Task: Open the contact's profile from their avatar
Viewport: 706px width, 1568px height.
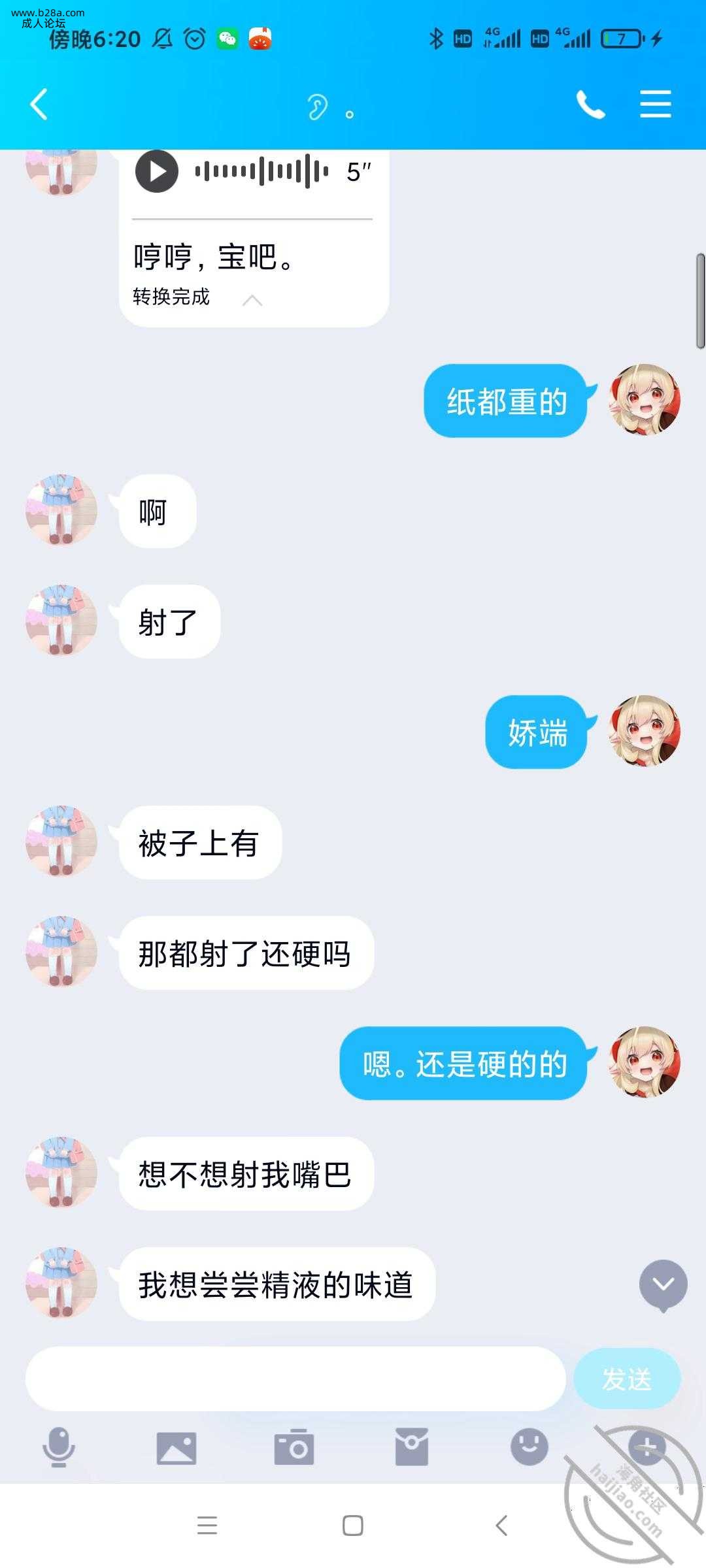Action: (x=61, y=510)
